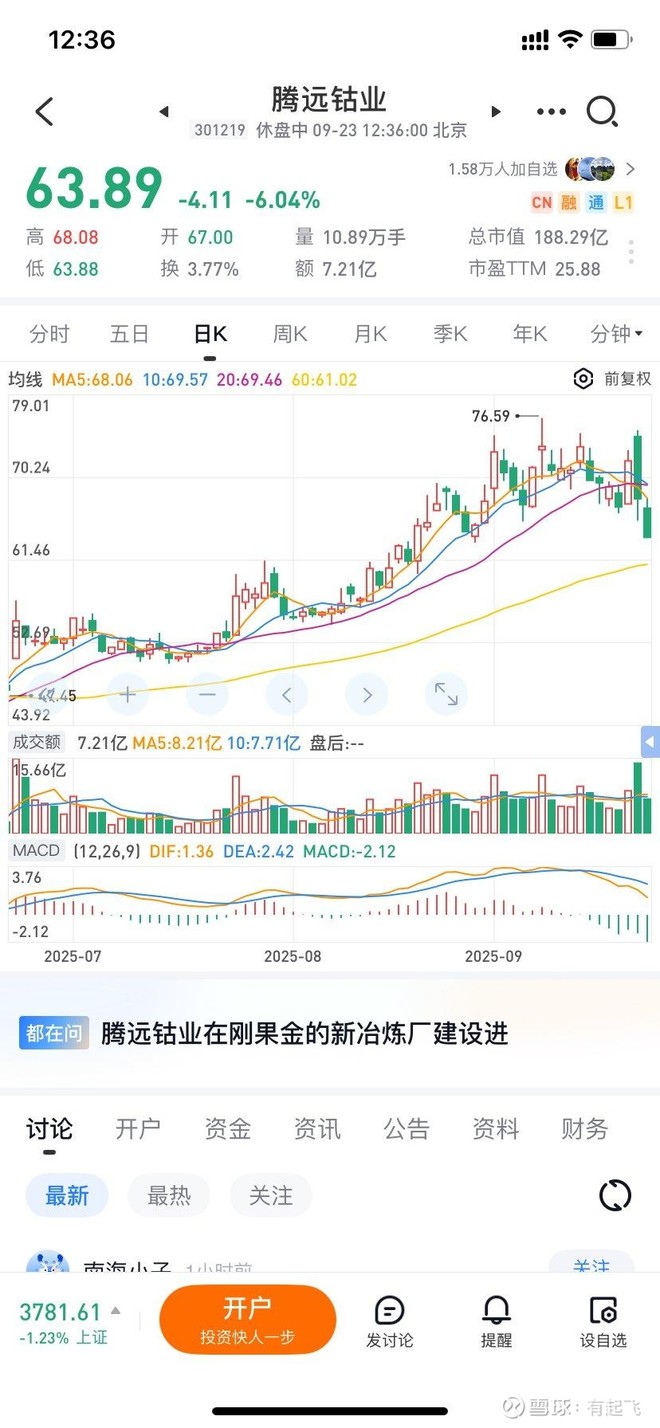660x1428 pixels.
Task: Add stock to watchlist with 设自选
Action: [x=603, y=1320]
